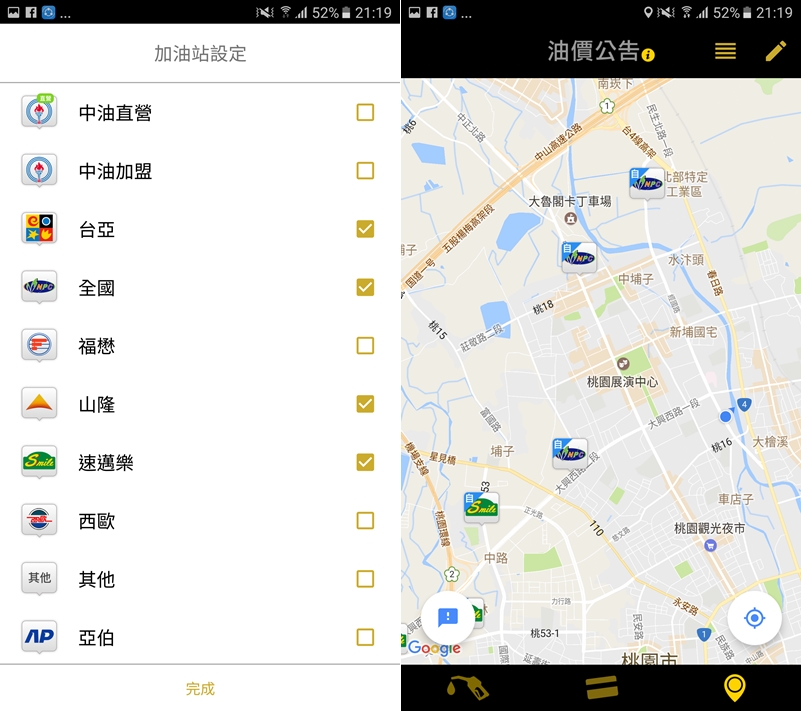
Task: Tick the 福懋 checkbox
Action: pos(365,346)
